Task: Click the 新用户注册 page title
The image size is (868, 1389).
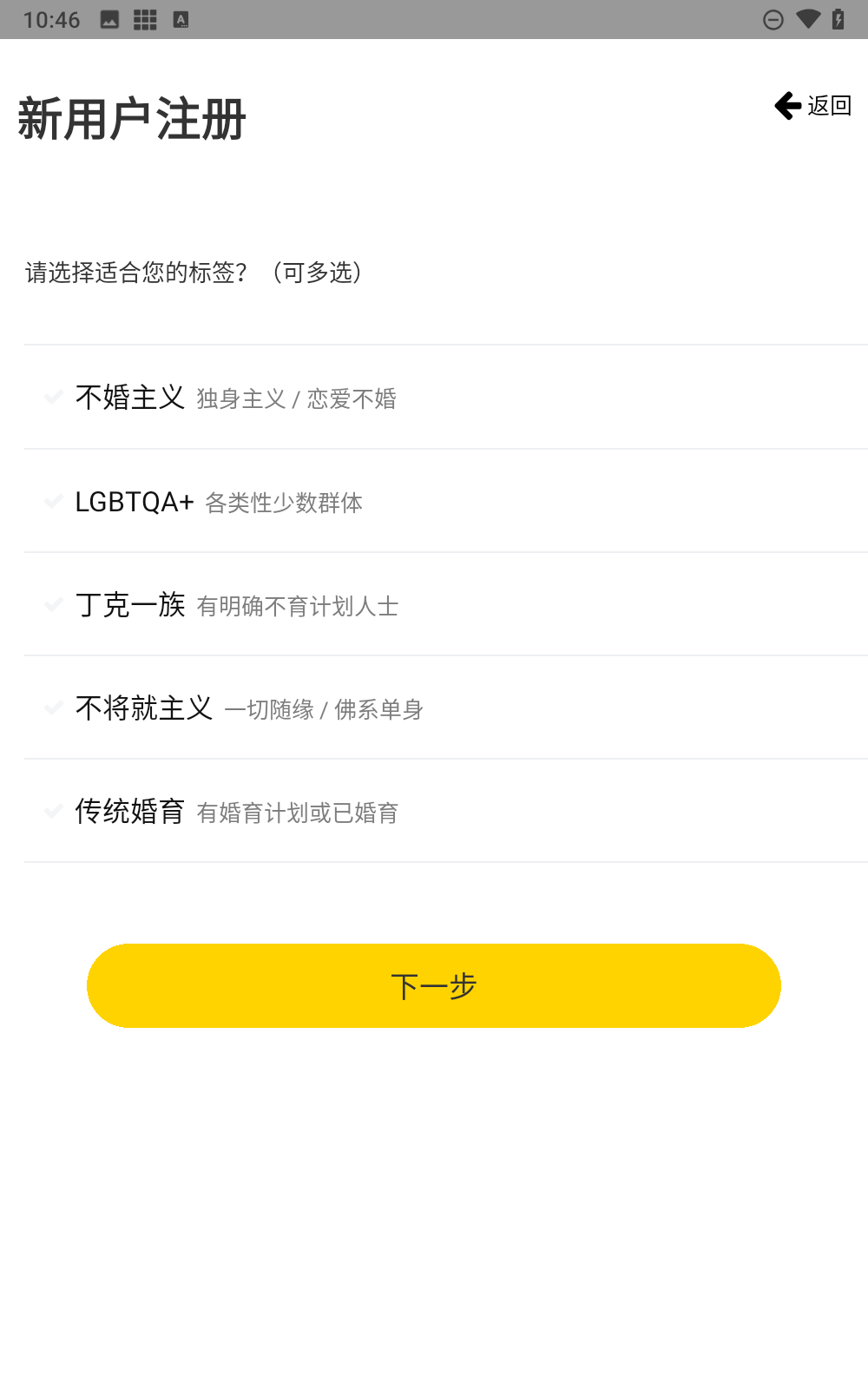Action: [x=130, y=120]
